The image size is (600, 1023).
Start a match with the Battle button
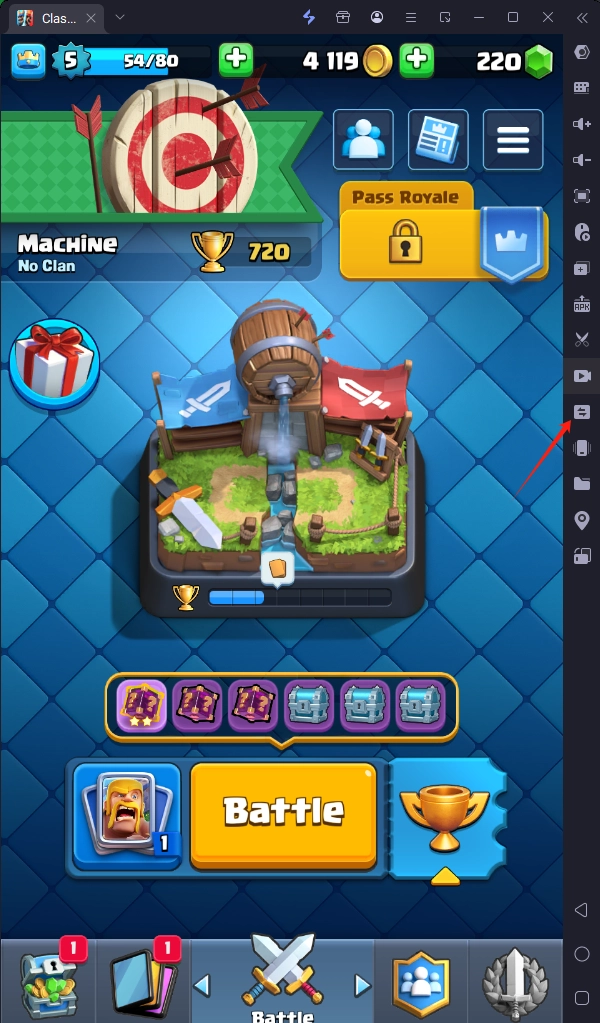pos(283,812)
